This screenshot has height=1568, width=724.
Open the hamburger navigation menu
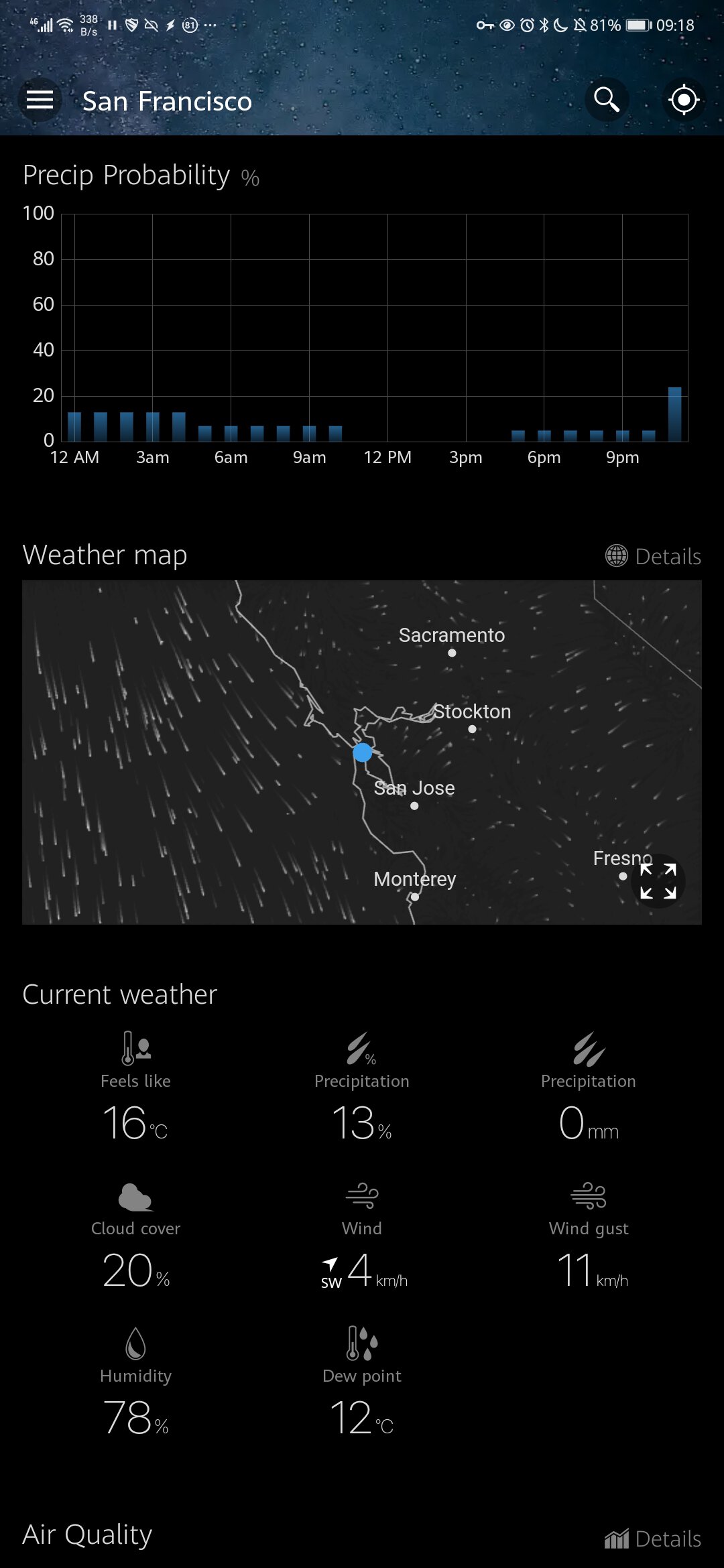click(40, 101)
